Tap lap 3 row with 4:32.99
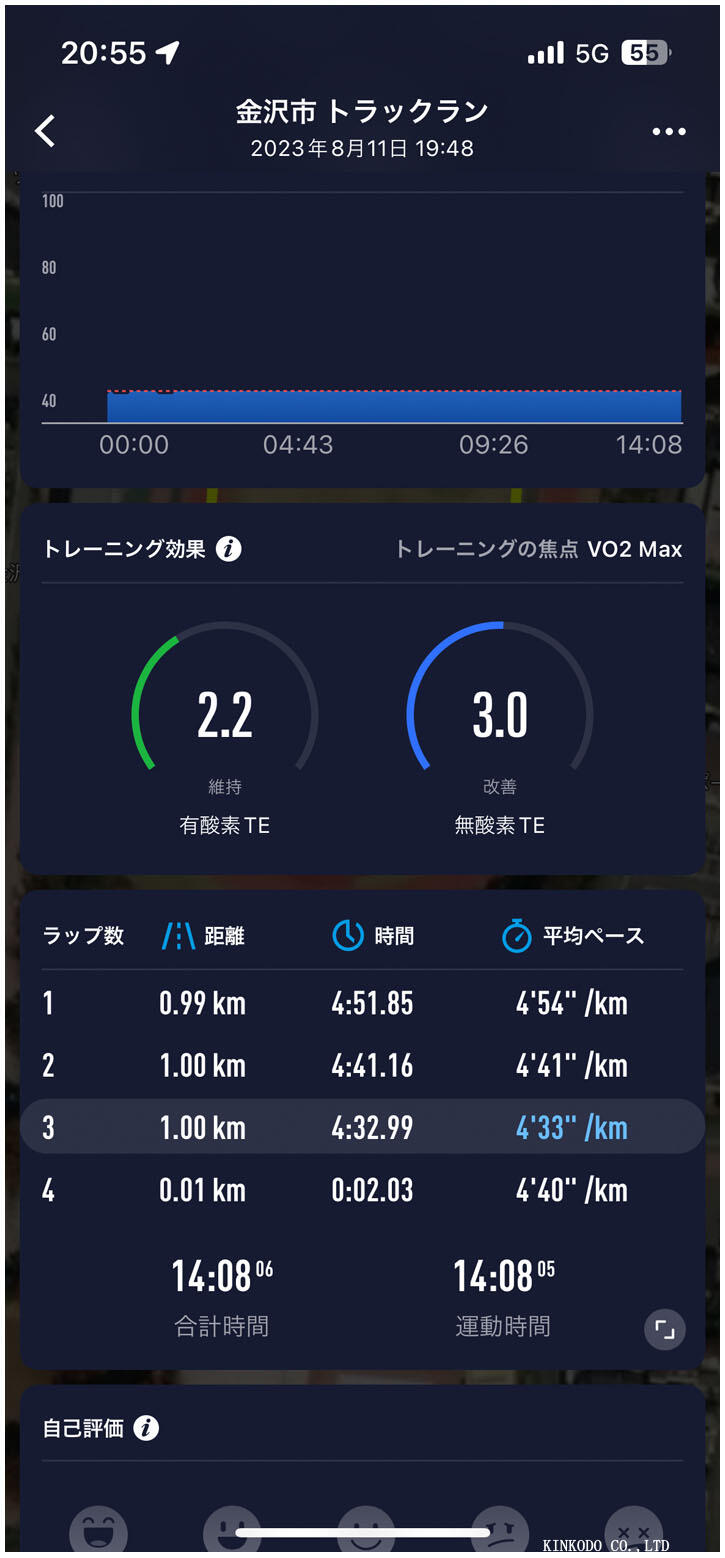This screenshot has height=1558, width=725. pos(362,1127)
